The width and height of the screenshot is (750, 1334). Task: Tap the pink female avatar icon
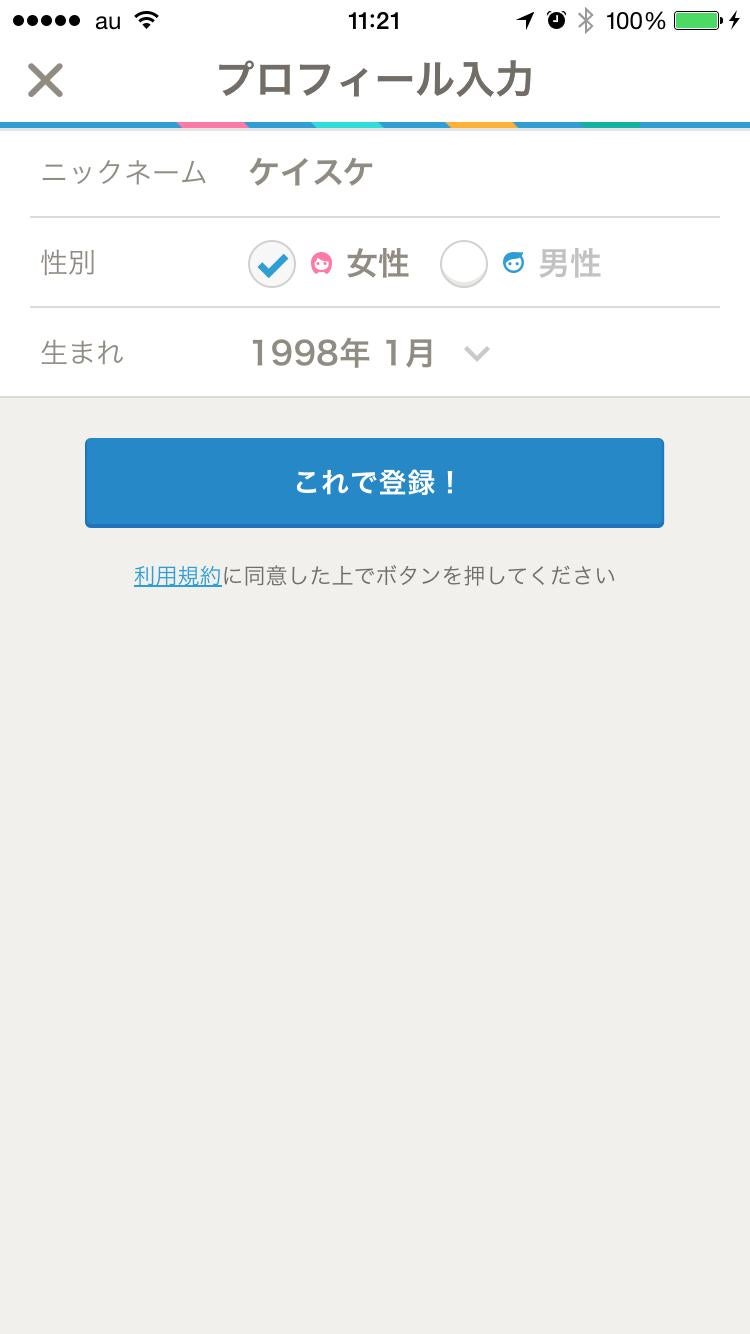tap(321, 263)
